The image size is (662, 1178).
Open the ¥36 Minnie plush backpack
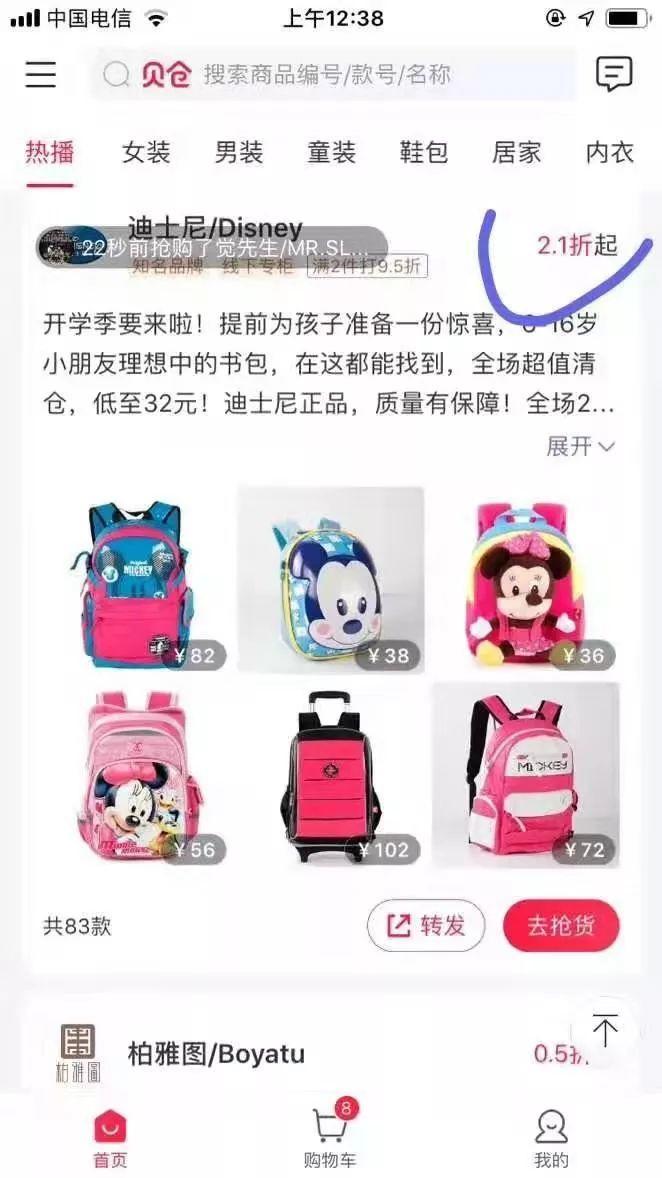(x=526, y=580)
